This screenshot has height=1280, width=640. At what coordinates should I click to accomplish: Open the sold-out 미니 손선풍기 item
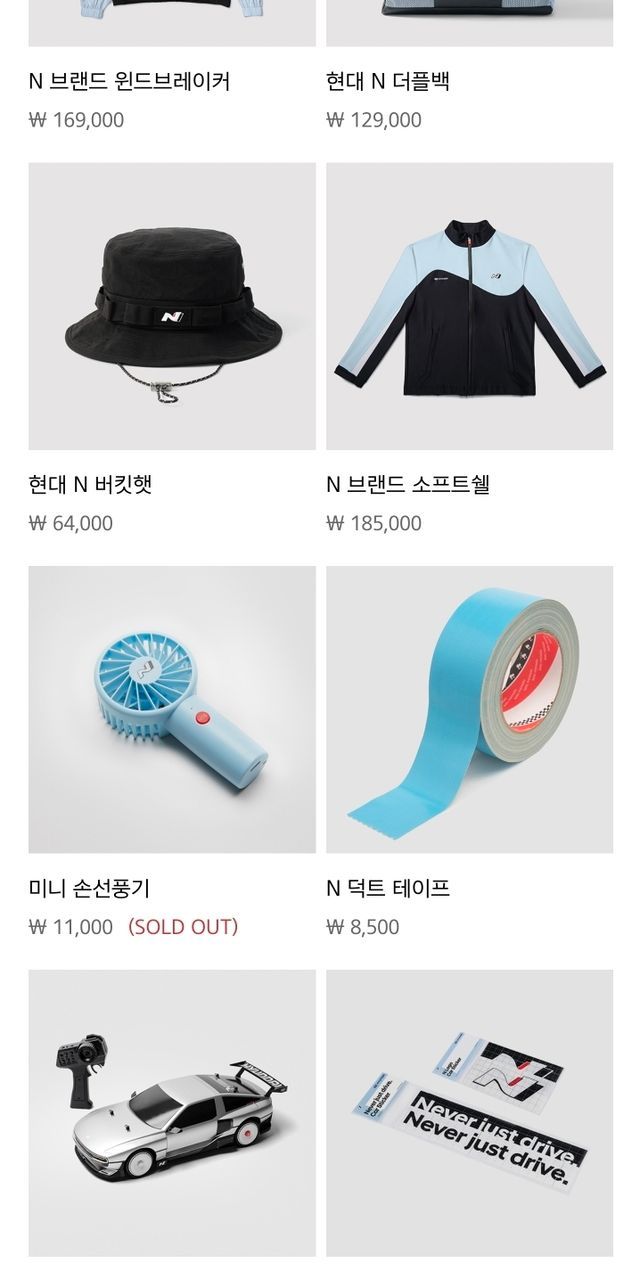[172, 709]
